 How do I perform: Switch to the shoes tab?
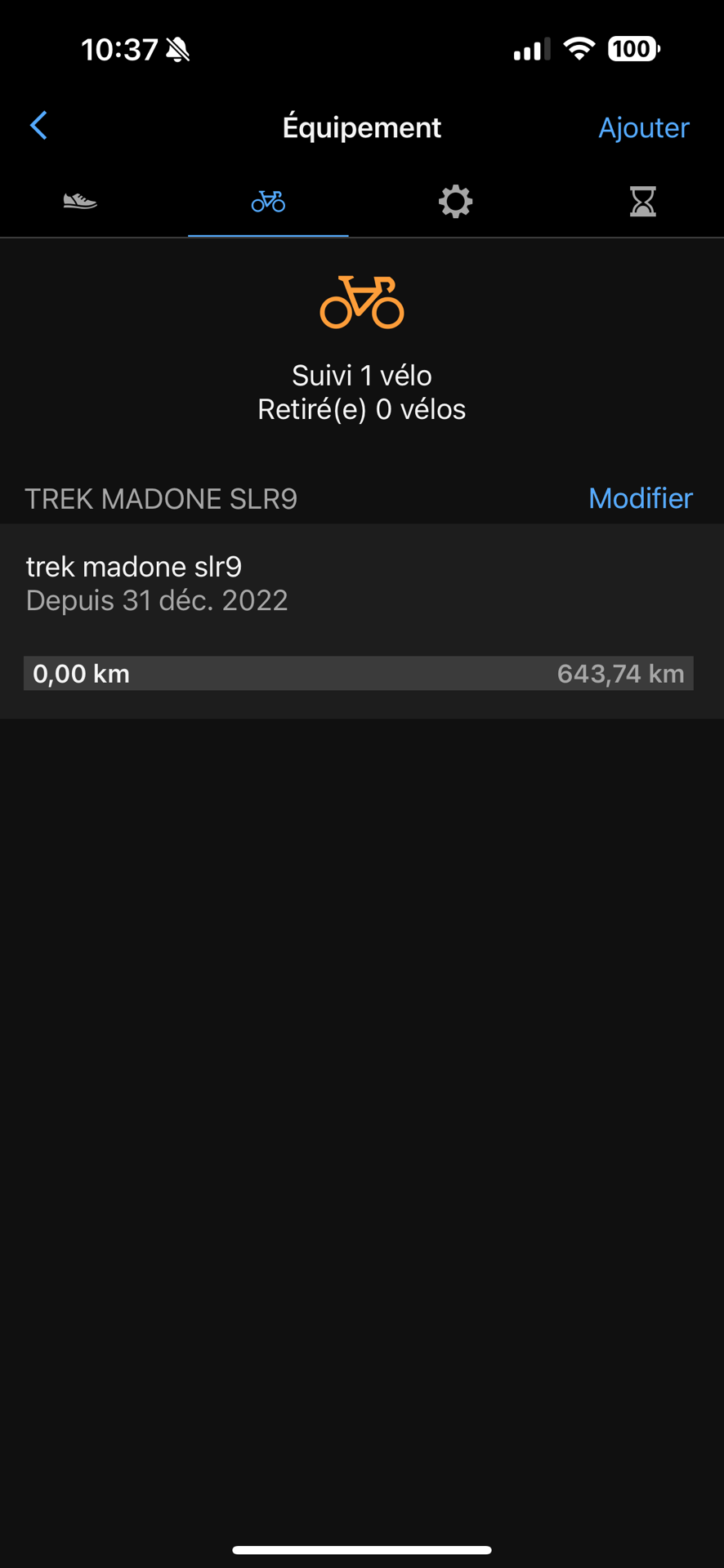pos(80,201)
